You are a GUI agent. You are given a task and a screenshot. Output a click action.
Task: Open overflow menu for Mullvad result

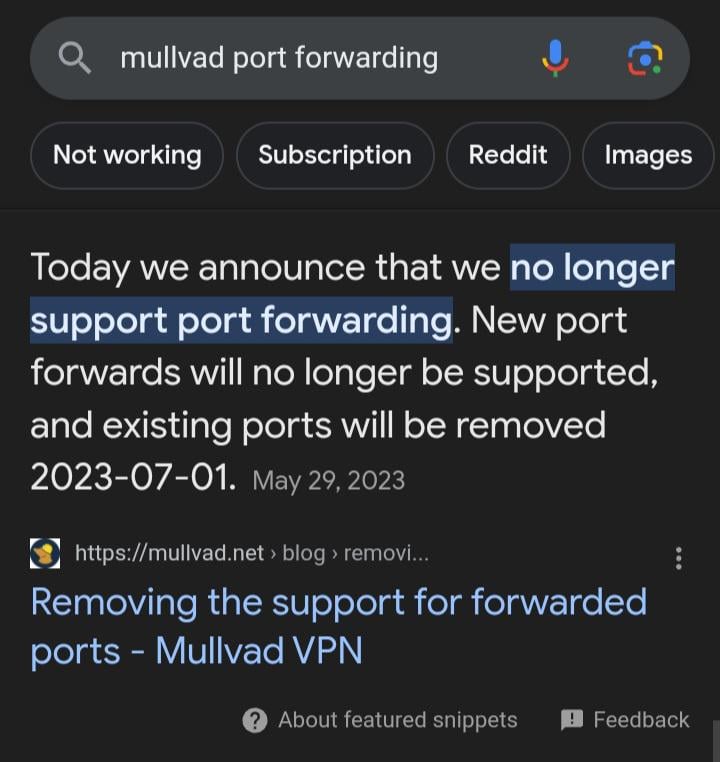coord(679,557)
